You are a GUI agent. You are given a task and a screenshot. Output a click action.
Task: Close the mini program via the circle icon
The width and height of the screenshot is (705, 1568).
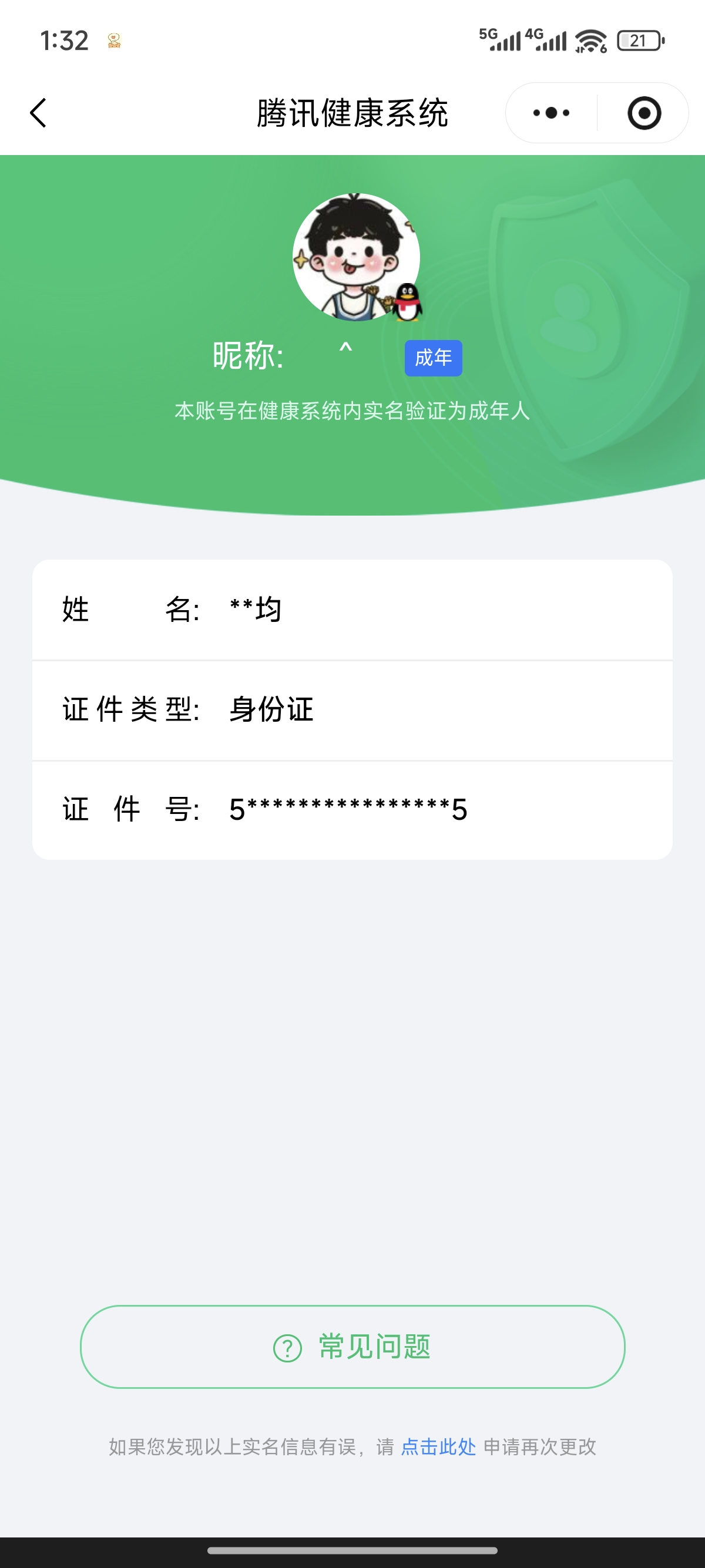click(643, 113)
